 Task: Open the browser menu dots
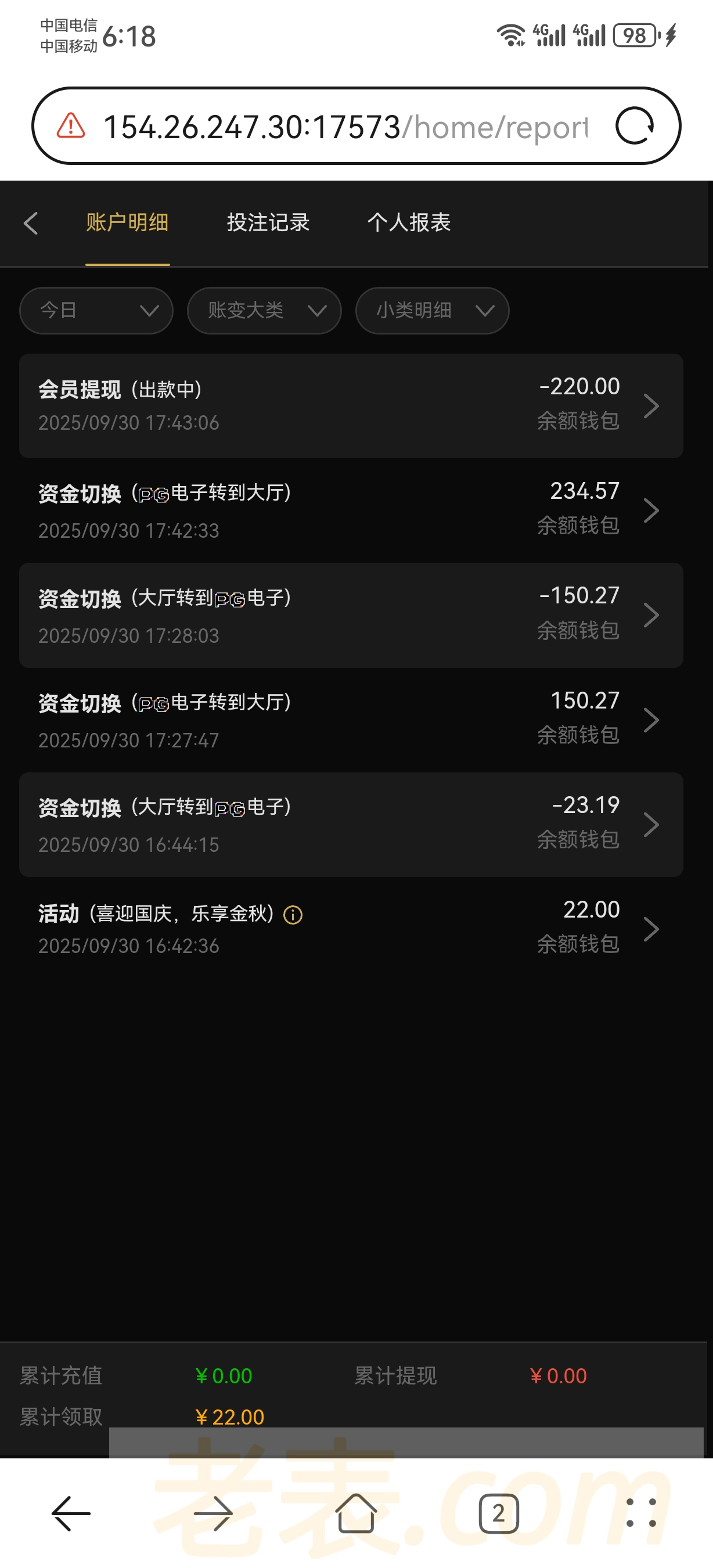pyautogui.click(x=640, y=1513)
